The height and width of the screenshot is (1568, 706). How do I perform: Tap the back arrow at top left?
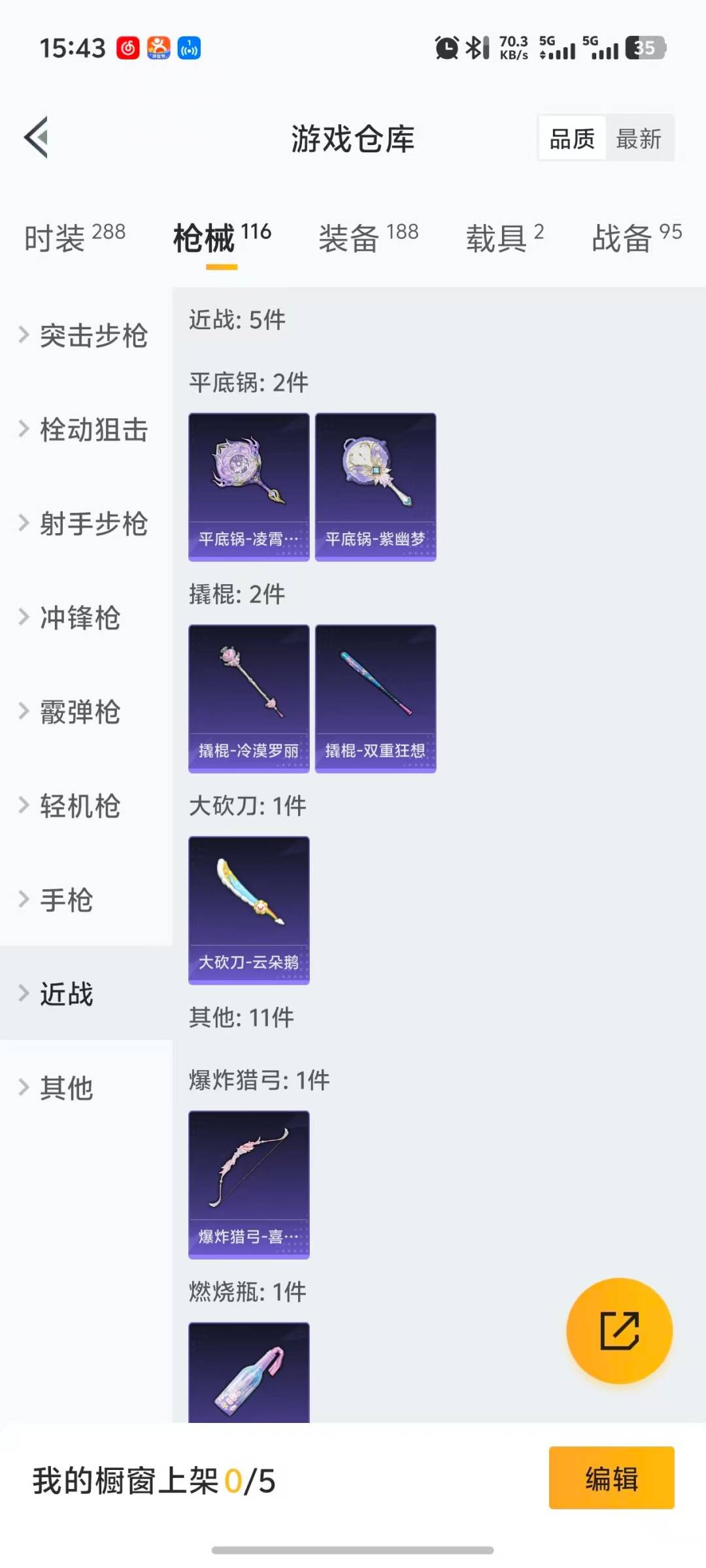point(37,138)
